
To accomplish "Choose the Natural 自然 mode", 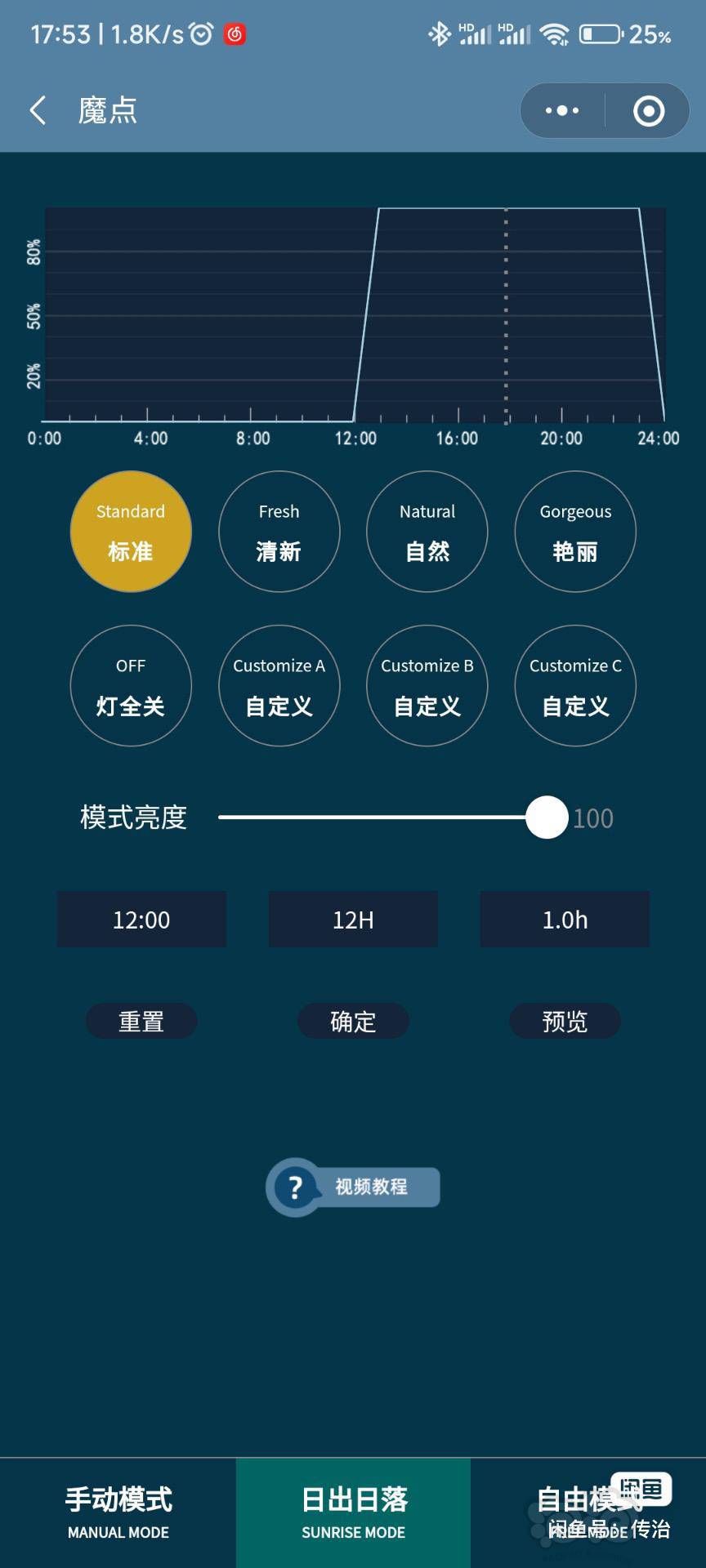I will [x=427, y=532].
